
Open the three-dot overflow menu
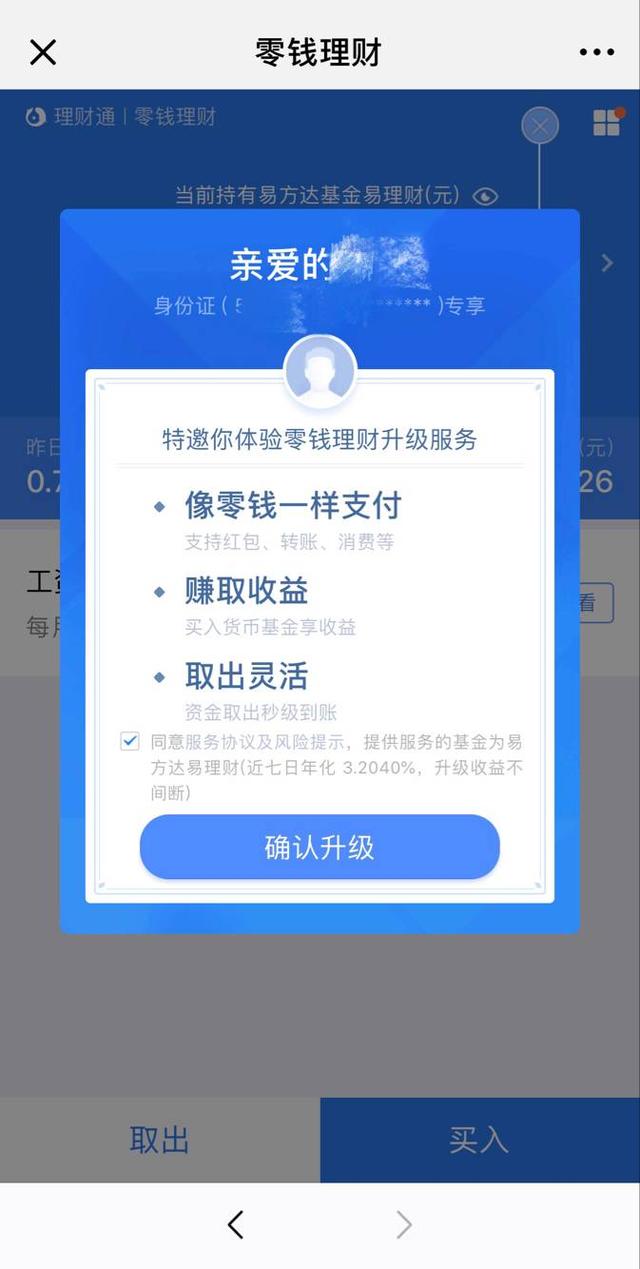coord(596,52)
